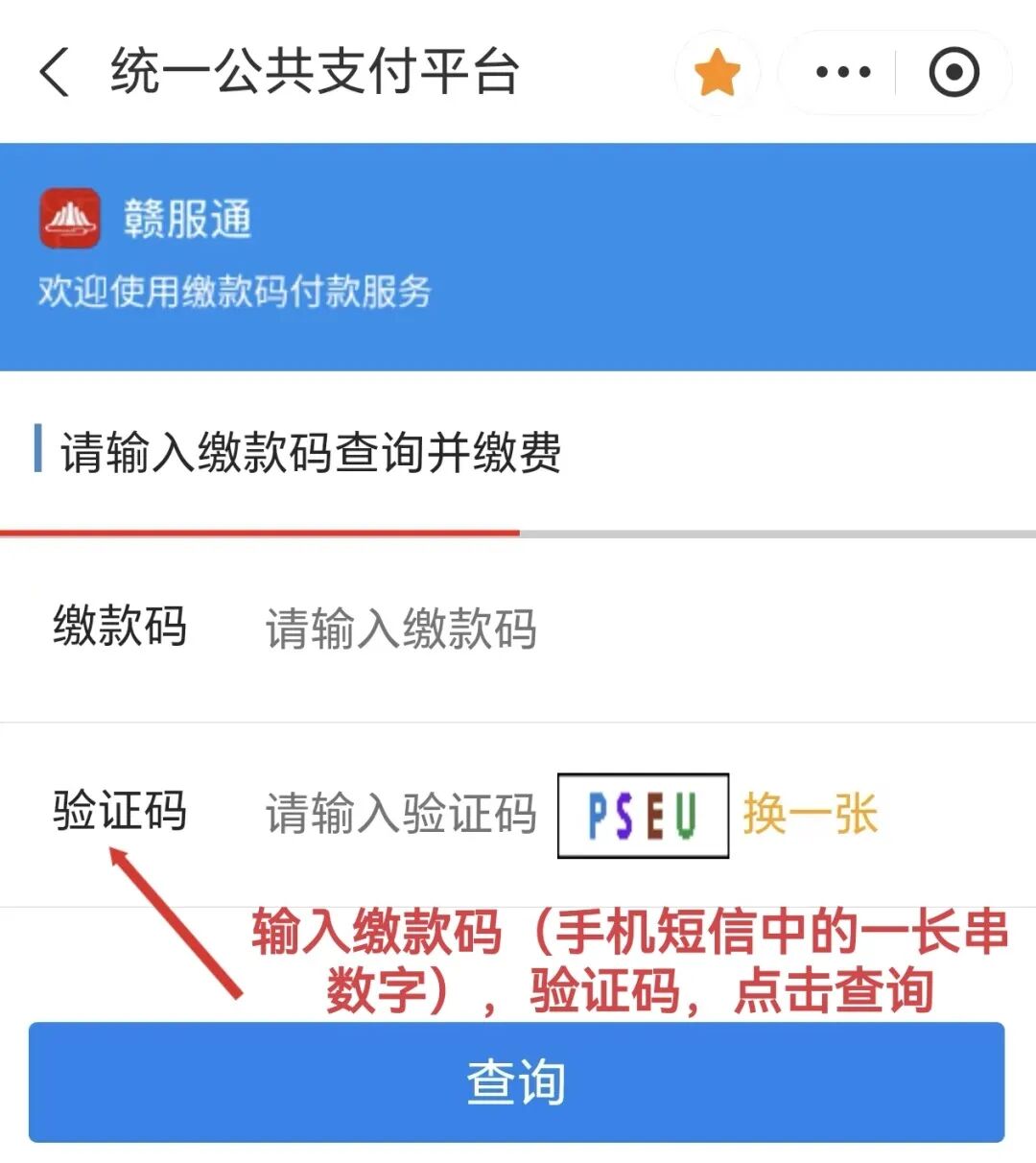Select the 验证码 input field

coord(400,814)
